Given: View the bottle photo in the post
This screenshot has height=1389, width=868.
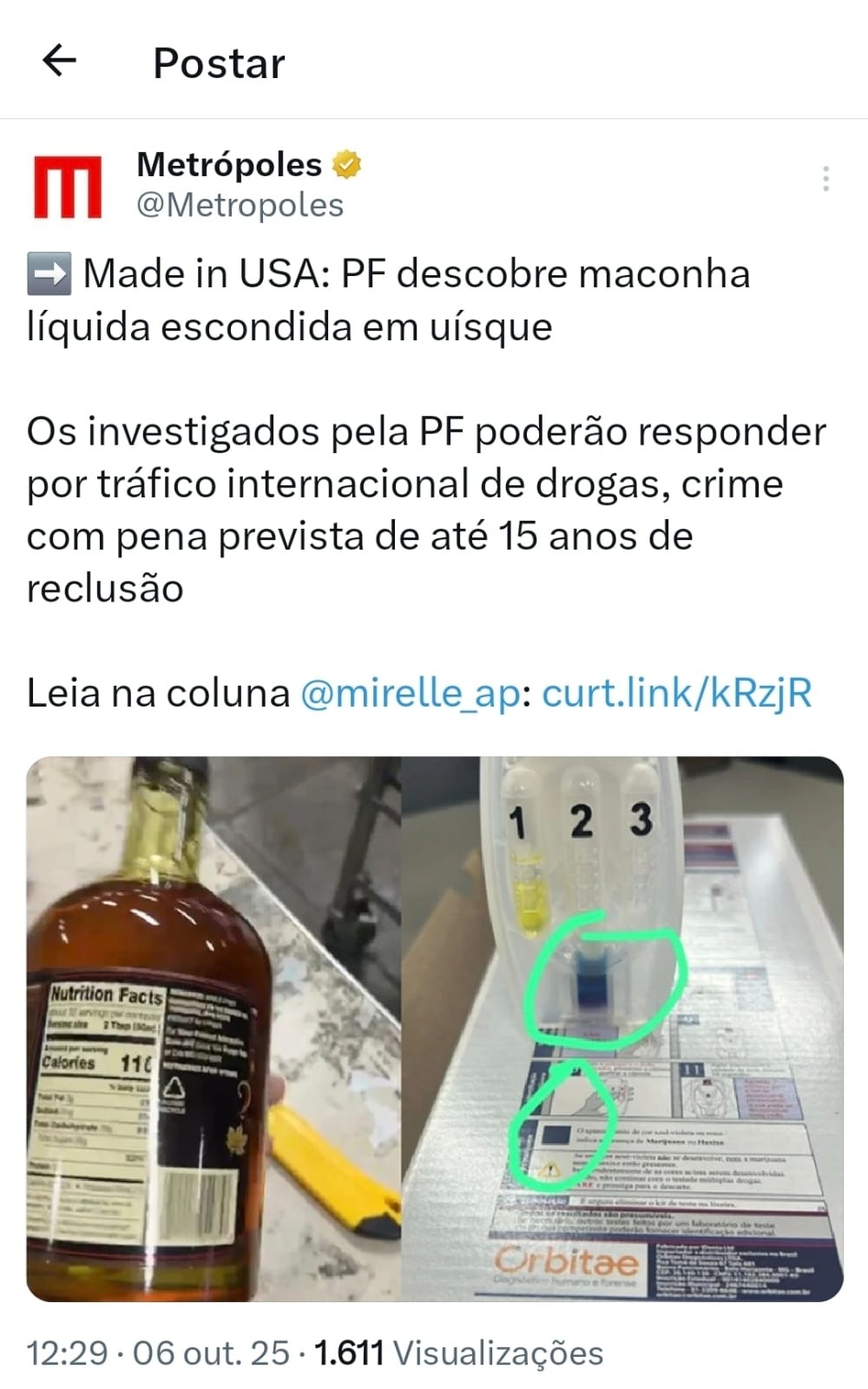Looking at the screenshot, I should (x=213, y=1029).
